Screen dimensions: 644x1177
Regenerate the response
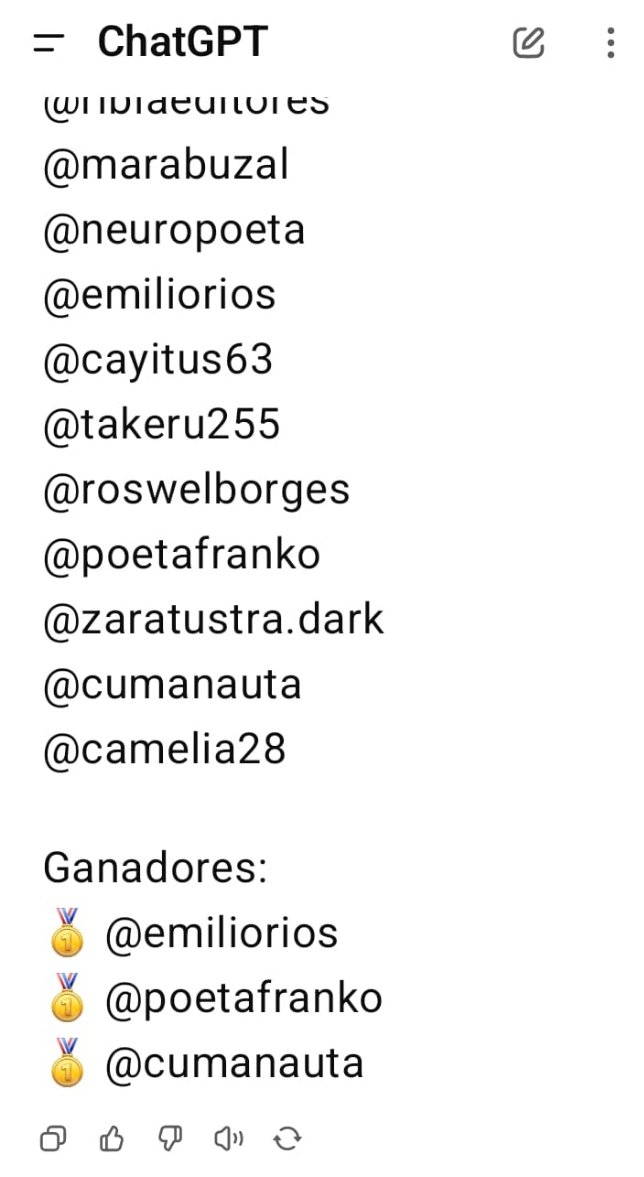pyautogui.click(x=287, y=1139)
